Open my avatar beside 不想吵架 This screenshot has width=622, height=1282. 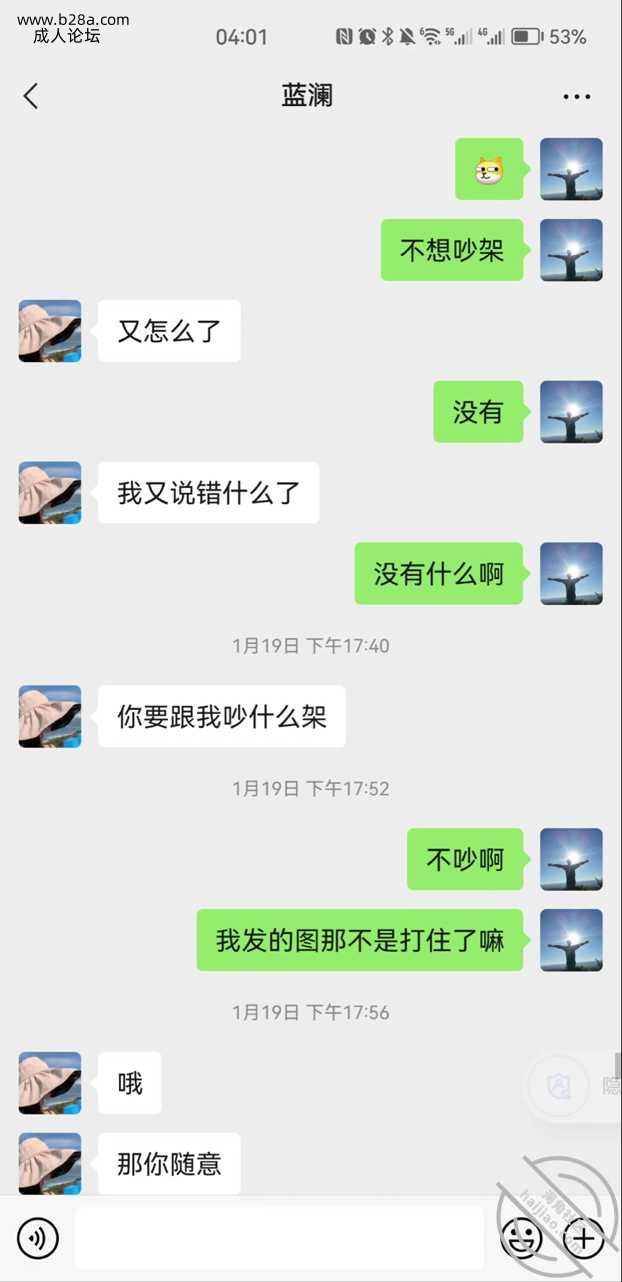click(571, 250)
